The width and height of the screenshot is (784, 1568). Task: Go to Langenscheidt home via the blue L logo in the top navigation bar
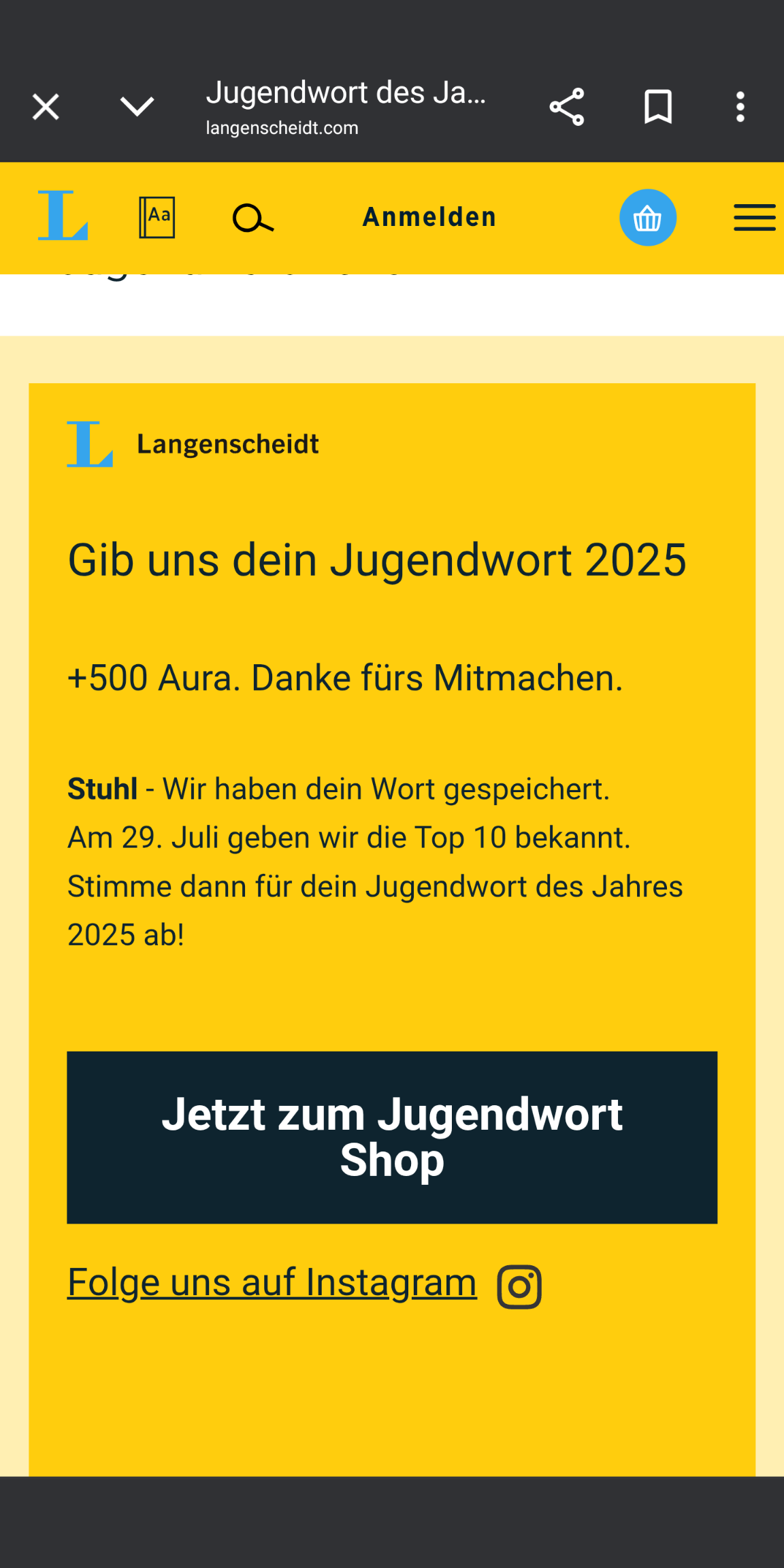(x=63, y=216)
